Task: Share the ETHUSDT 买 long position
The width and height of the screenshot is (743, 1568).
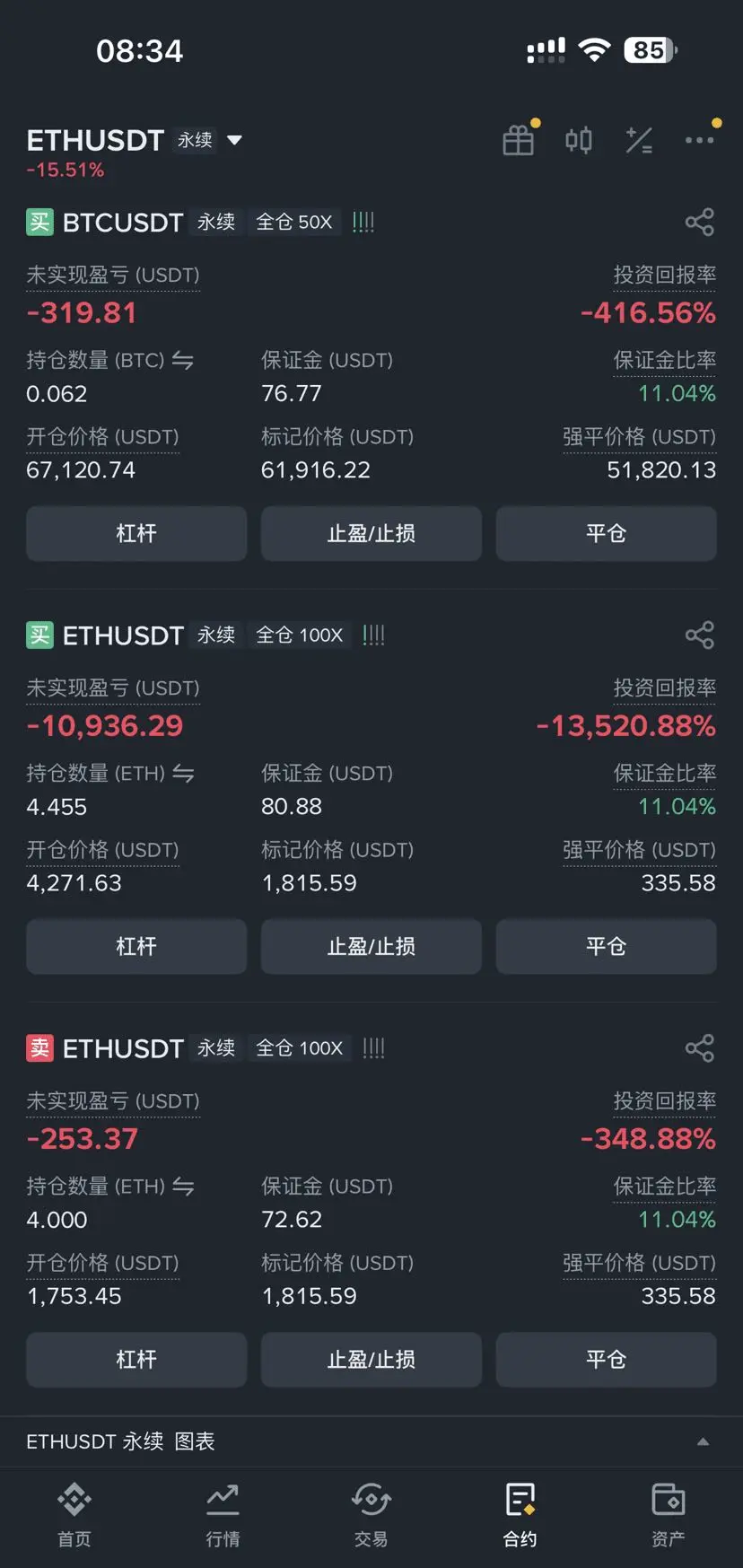Action: click(x=699, y=635)
